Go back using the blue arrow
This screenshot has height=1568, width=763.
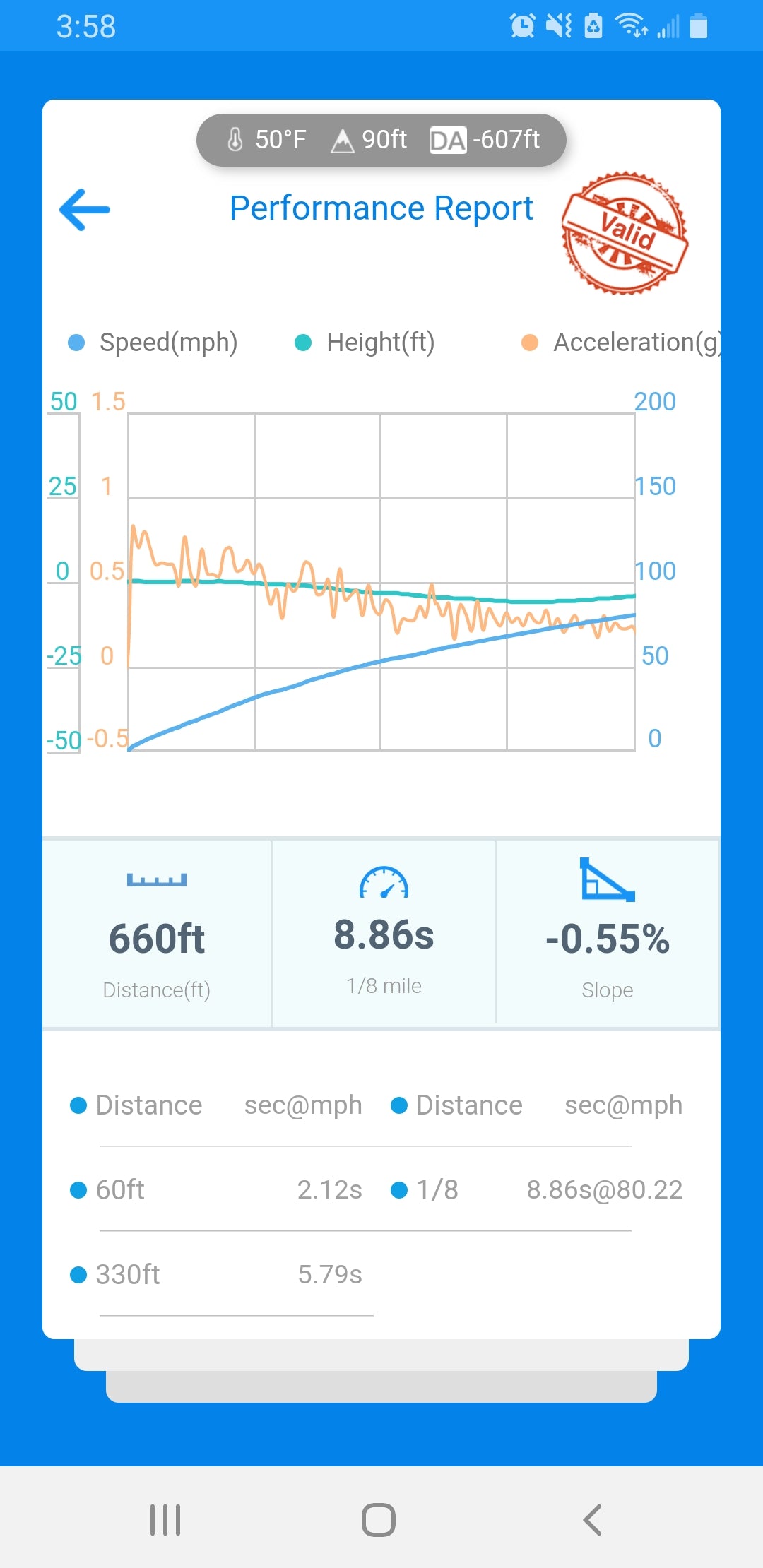point(85,210)
